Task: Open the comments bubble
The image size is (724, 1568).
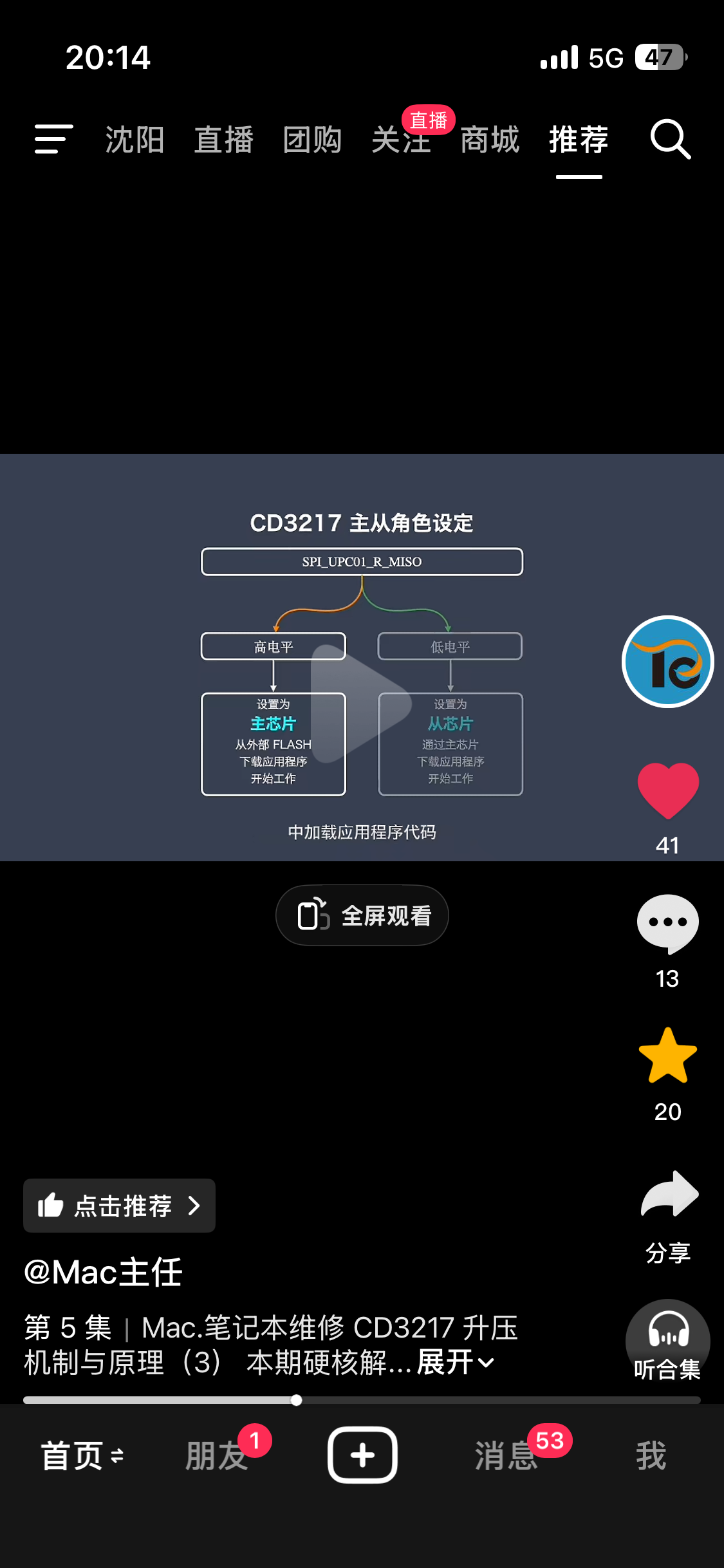Action: tap(667, 923)
